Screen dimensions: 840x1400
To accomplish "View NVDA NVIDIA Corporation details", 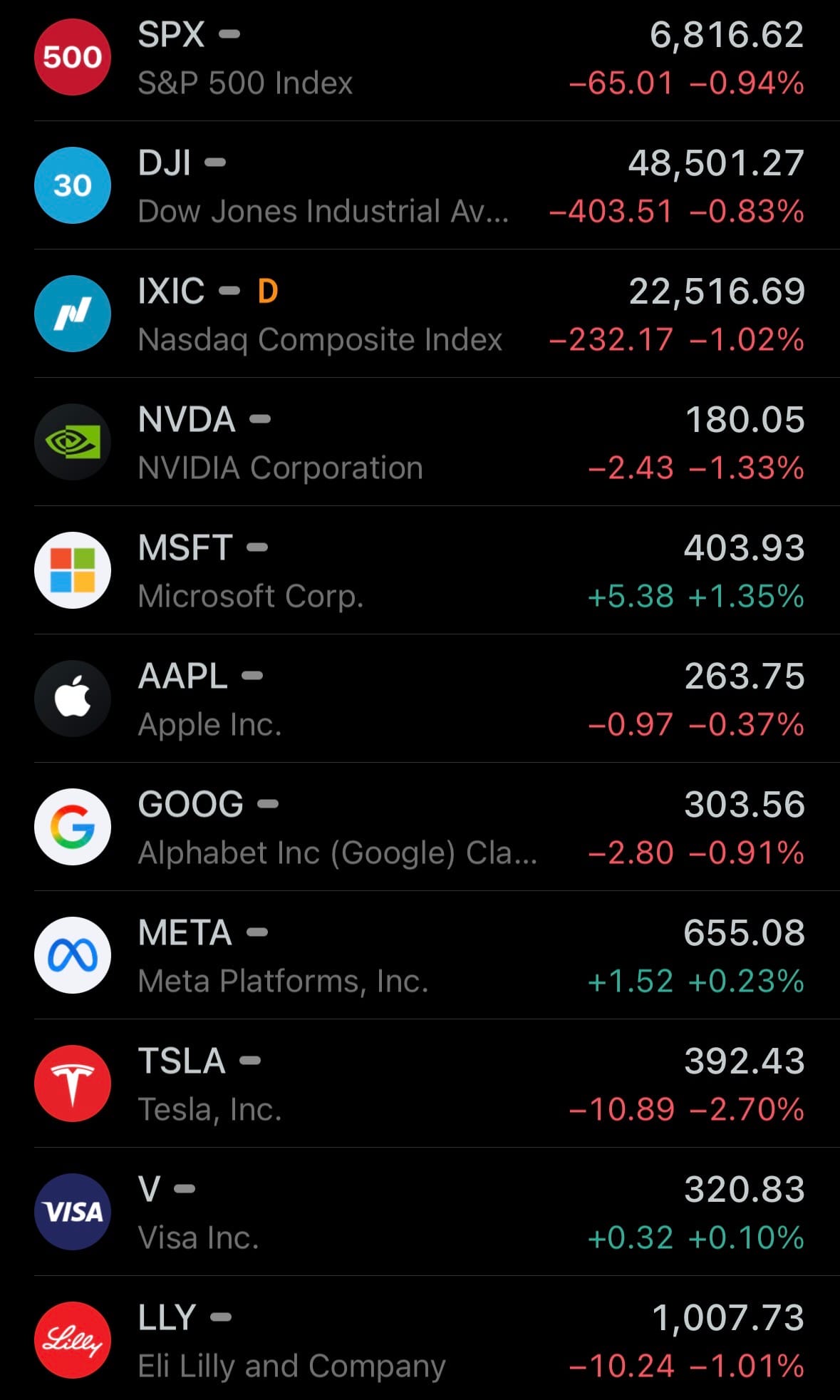I will (x=420, y=443).
